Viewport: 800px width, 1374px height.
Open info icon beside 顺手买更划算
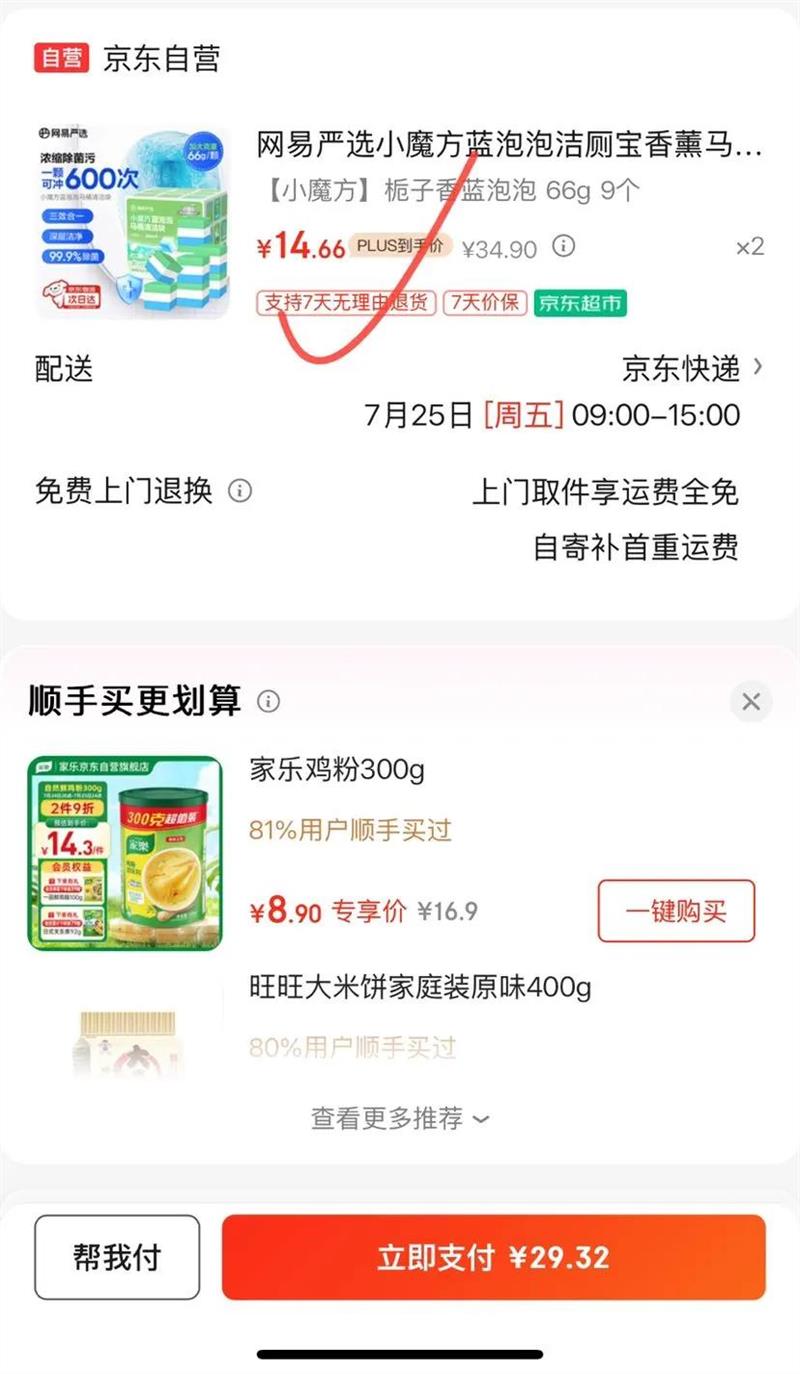pyautogui.click(x=268, y=702)
